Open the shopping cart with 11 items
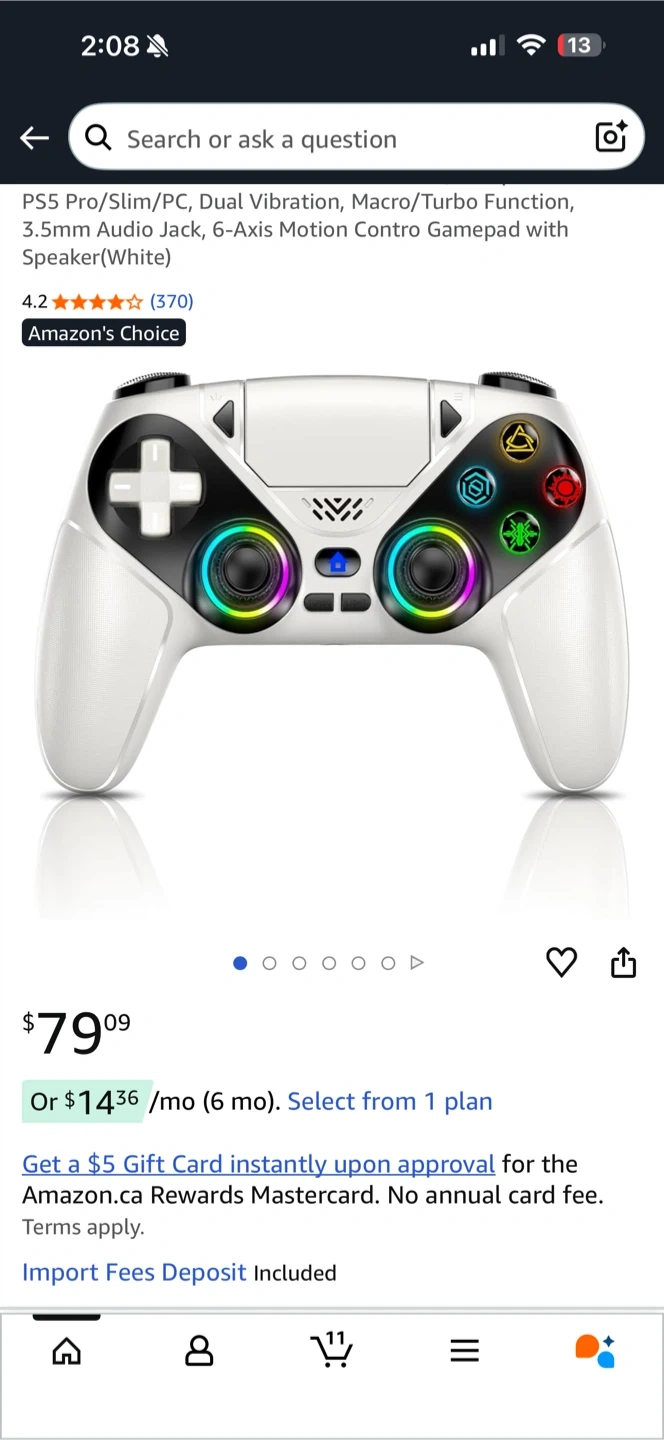Screen dimensions: 664x1440 click(332, 1350)
